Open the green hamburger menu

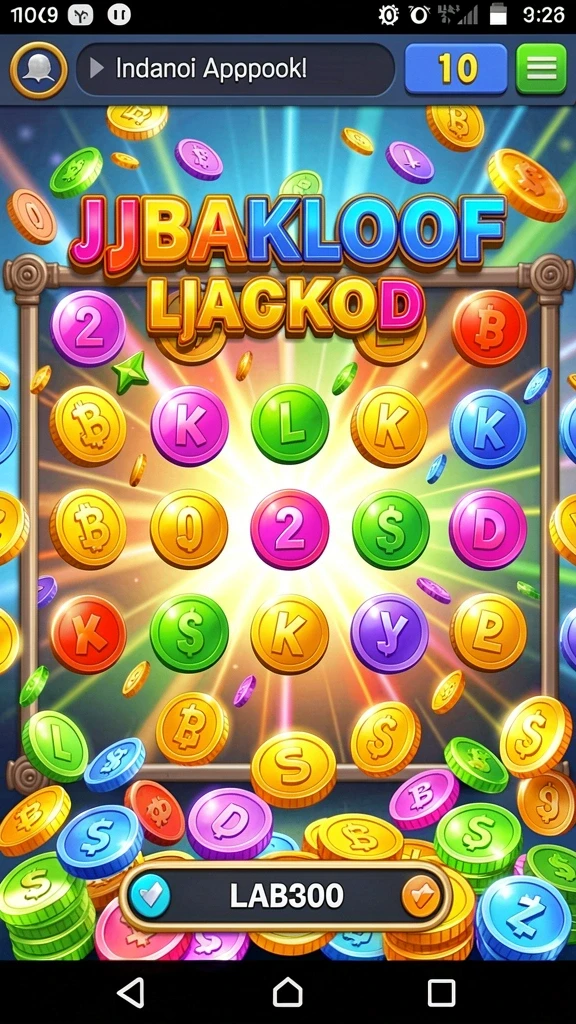[541, 69]
